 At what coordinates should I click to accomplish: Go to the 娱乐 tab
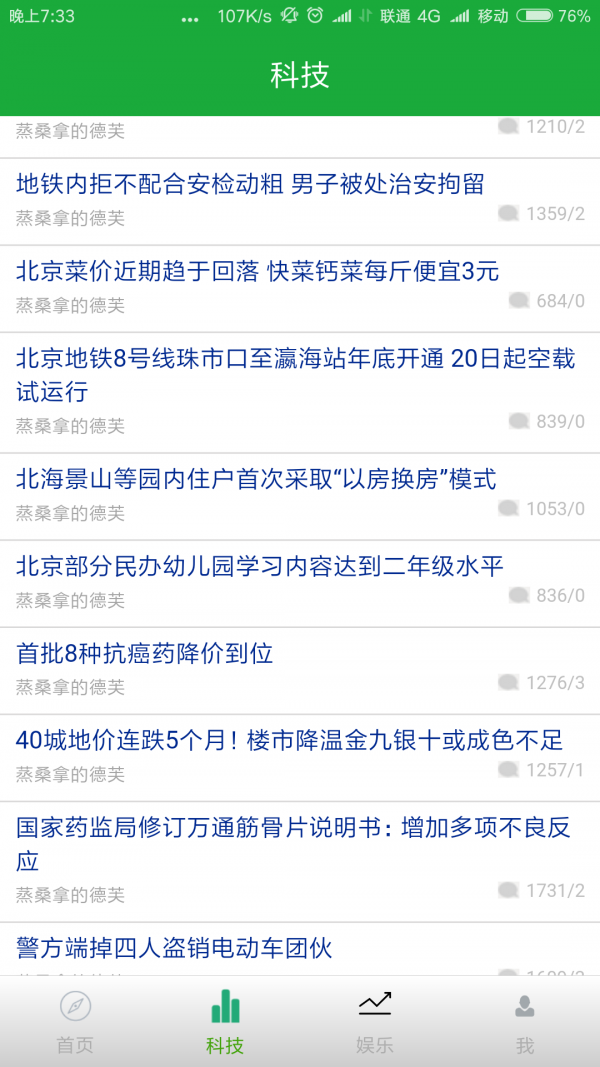point(375,1021)
